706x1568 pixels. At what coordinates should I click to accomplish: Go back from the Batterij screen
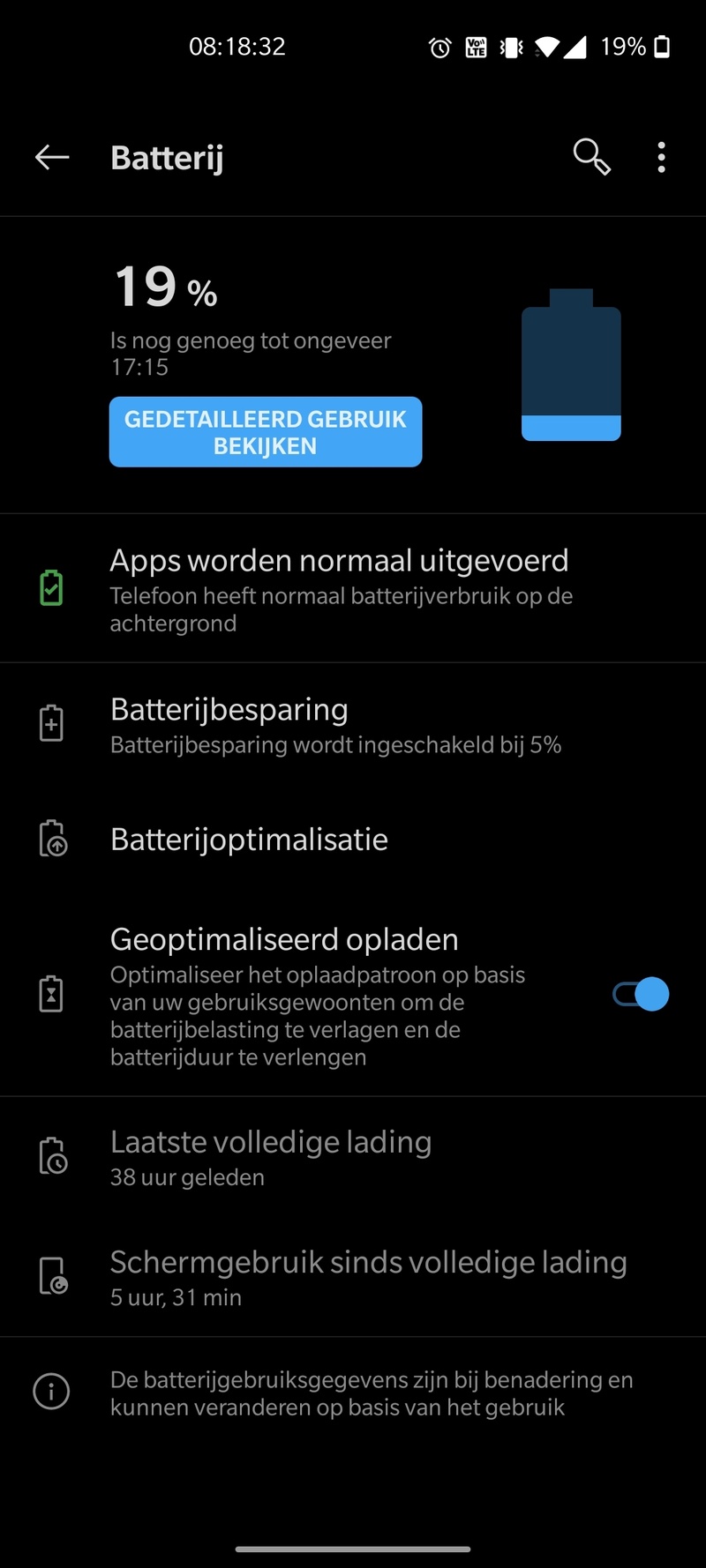click(x=52, y=158)
